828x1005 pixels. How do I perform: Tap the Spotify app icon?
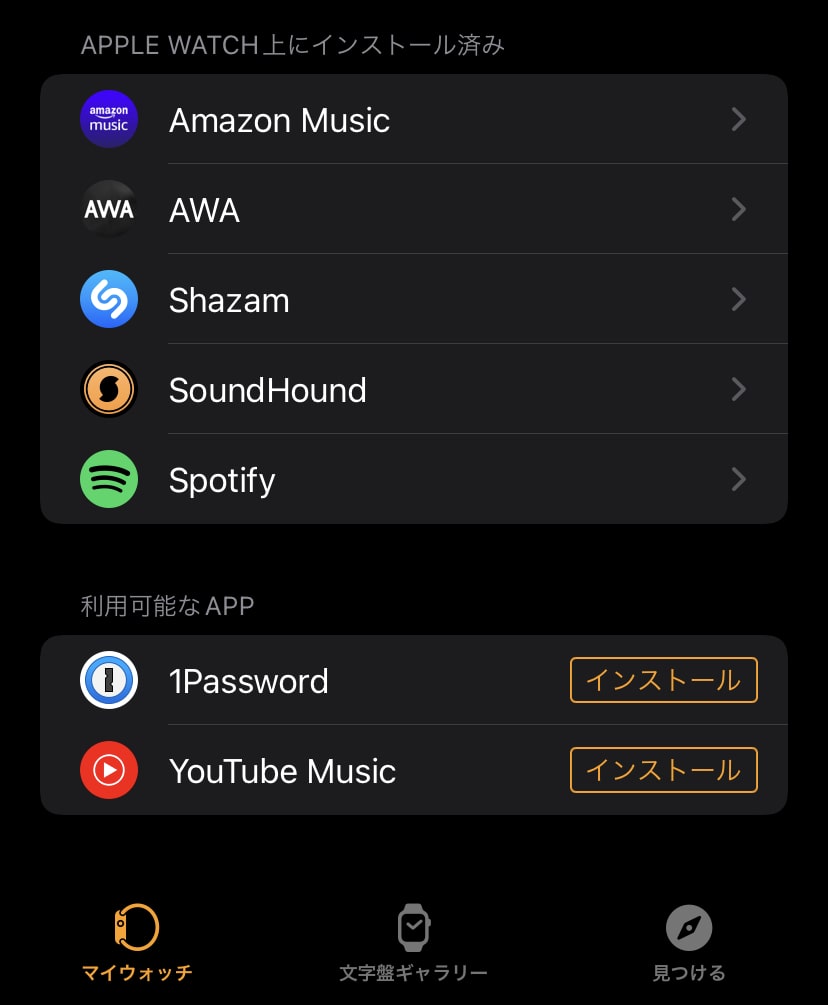(x=108, y=479)
